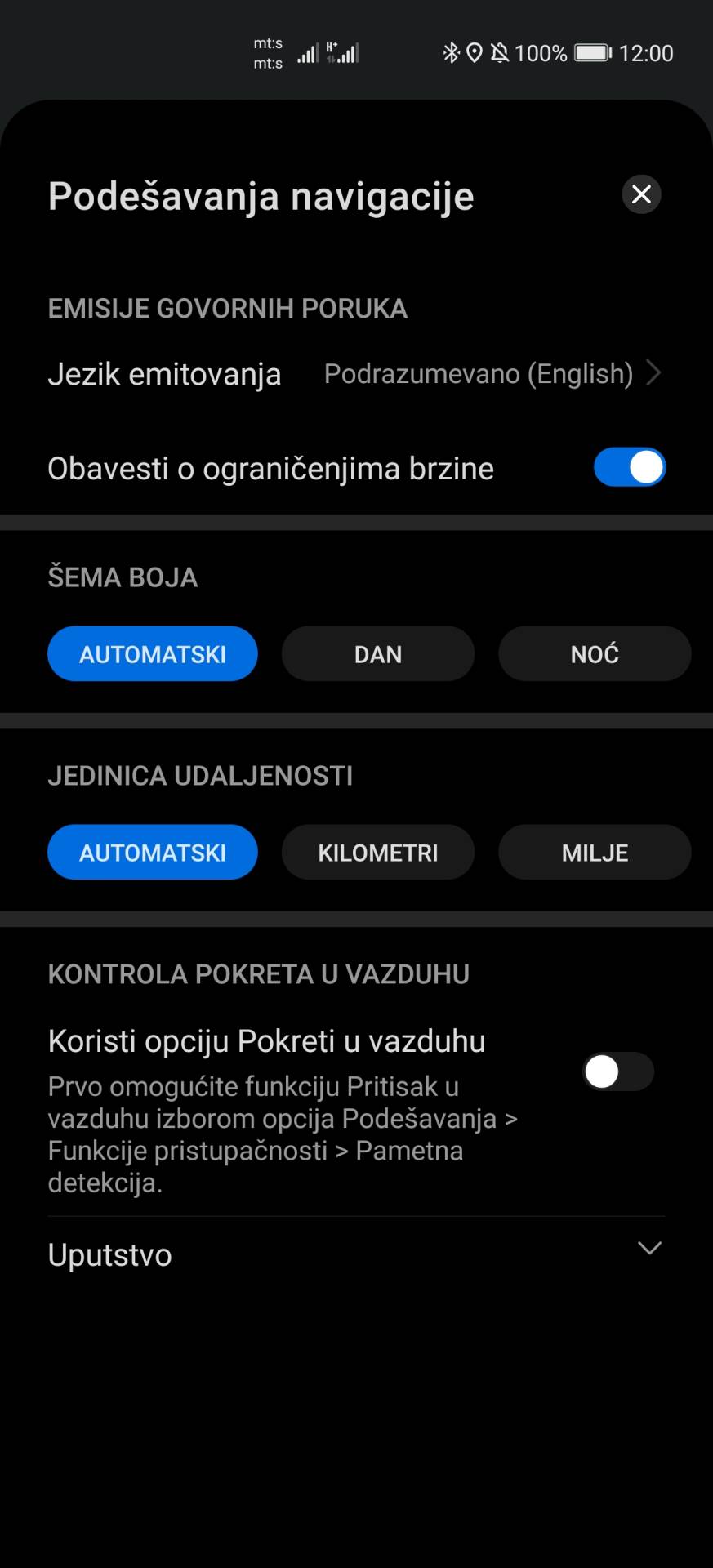The height and width of the screenshot is (1568, 713).
Task: Close the navigation settings dialog
Action: point(641,194)
